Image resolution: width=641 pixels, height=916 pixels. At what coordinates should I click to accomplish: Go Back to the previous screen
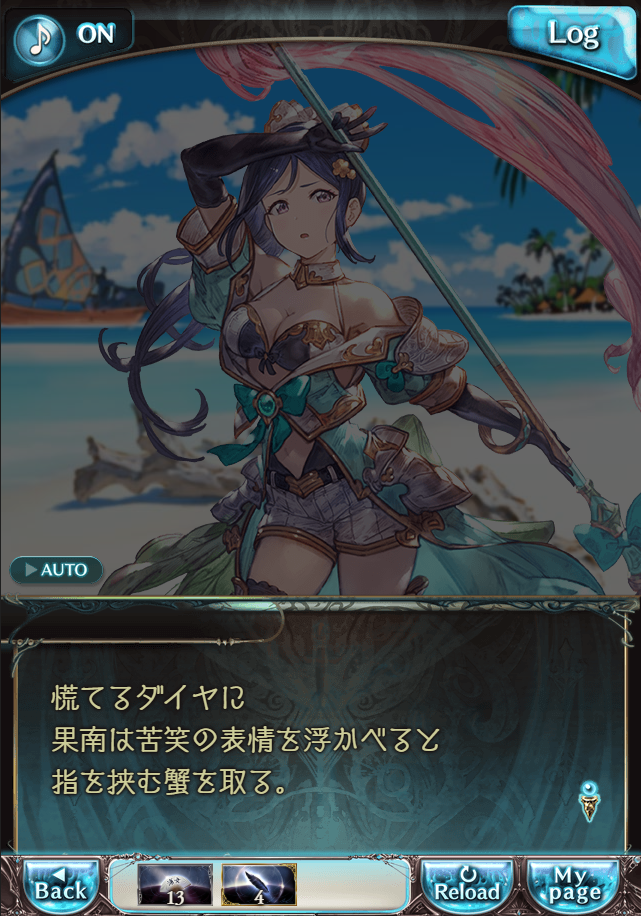pyautogui.click(x=61, y=883)
